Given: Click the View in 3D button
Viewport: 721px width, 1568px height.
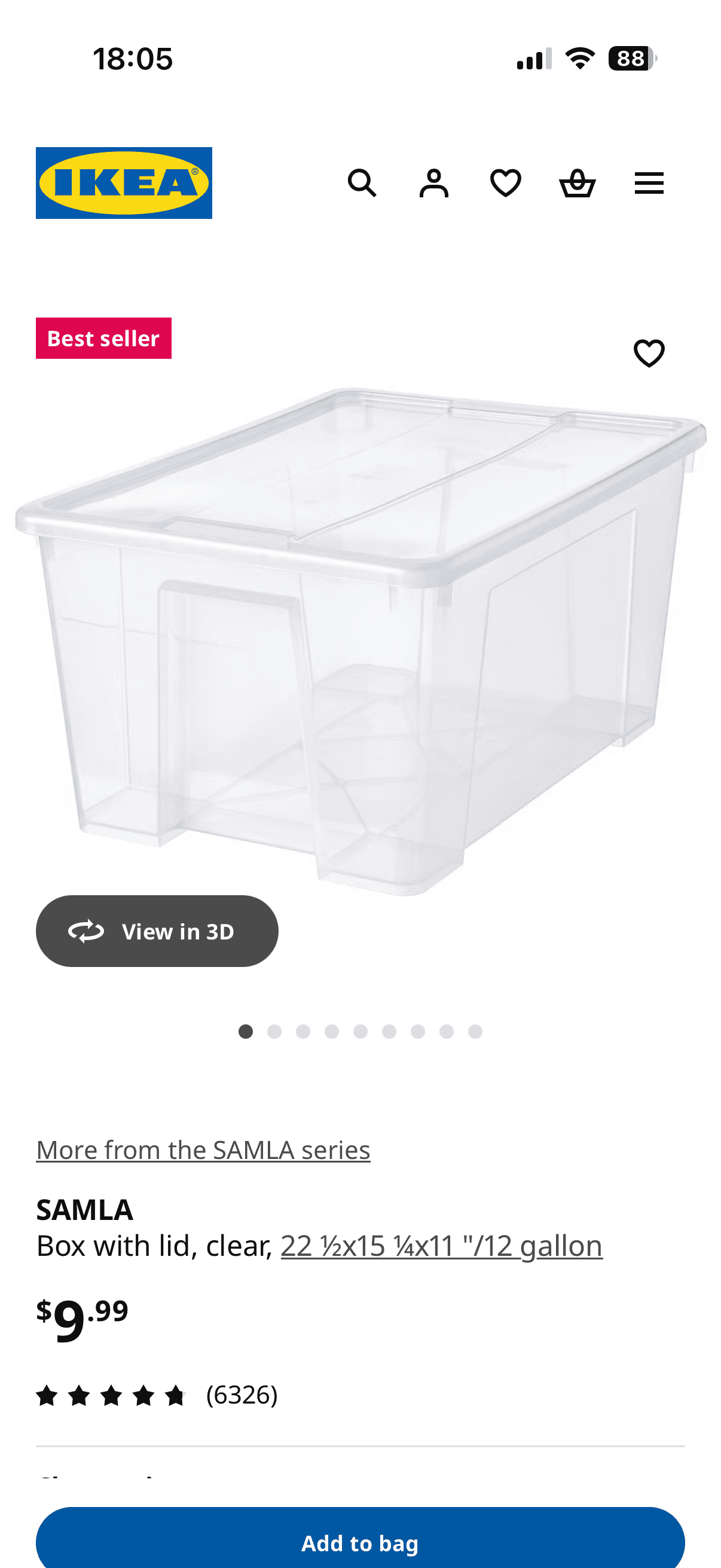Looking at the screenshot, I should (157, 931).
